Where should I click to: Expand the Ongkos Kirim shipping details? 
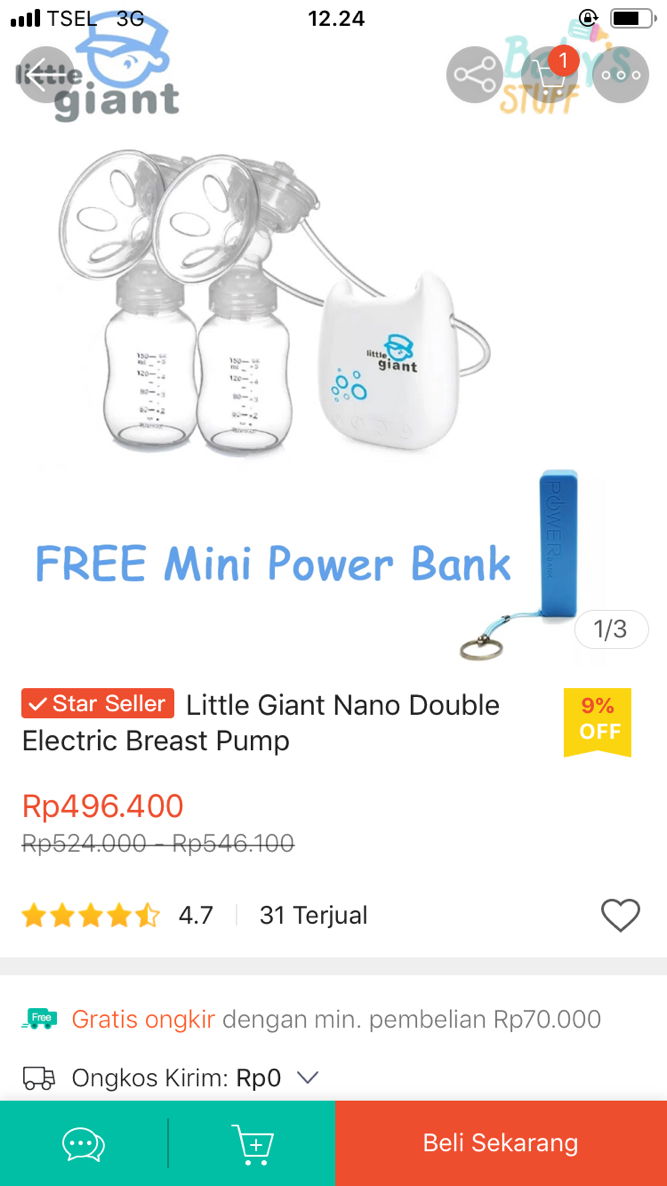pyautogui.click(x=308, y=1078)
